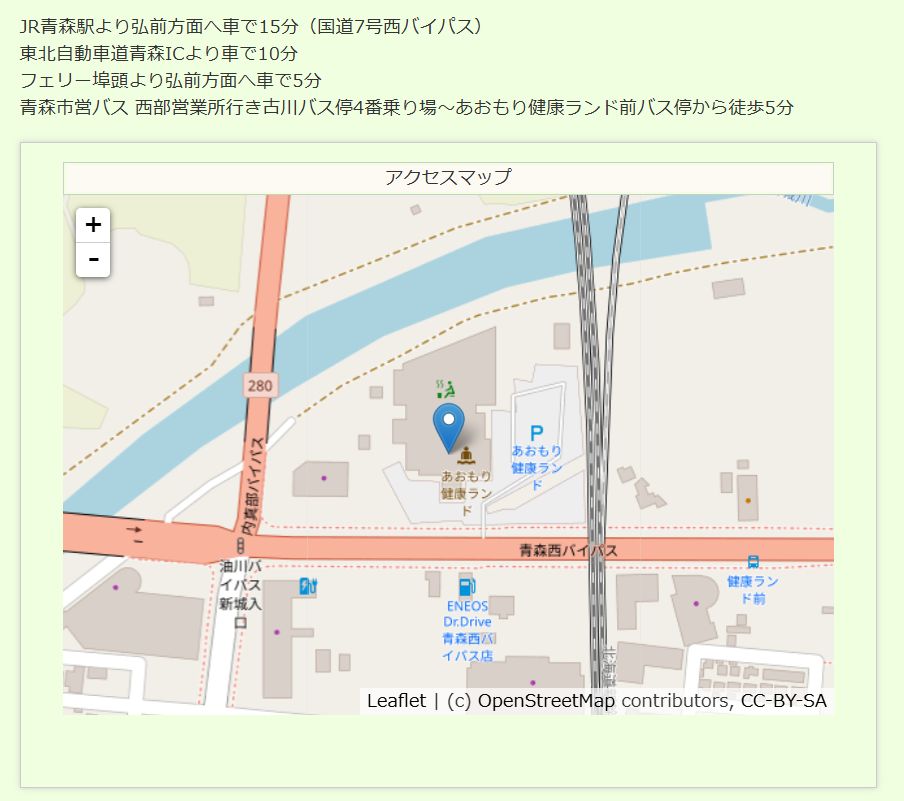Zoom in on the access map
Screen dimensions: 904x801
(93, 225)
